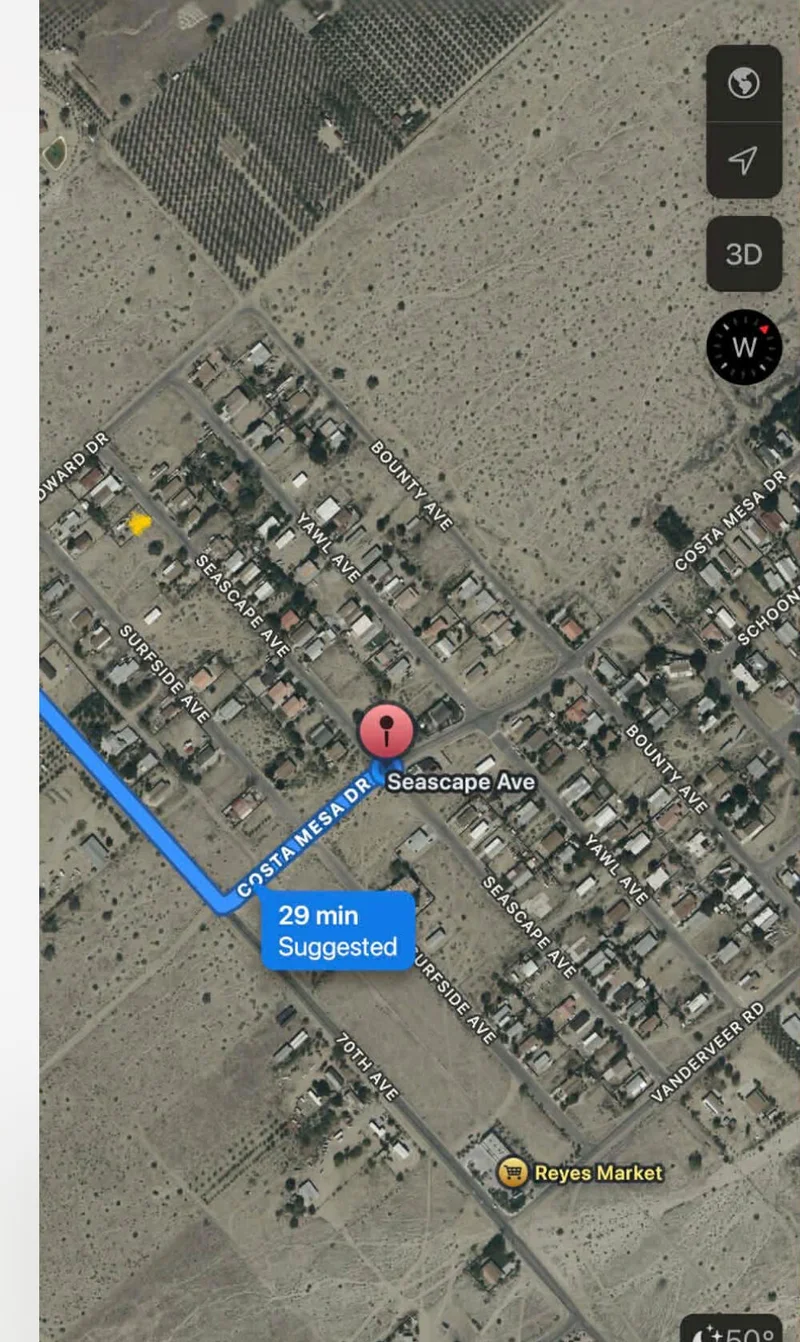Open the map mode globe button
Viewport: 800px width, 1342px height.
coord(743,84)
